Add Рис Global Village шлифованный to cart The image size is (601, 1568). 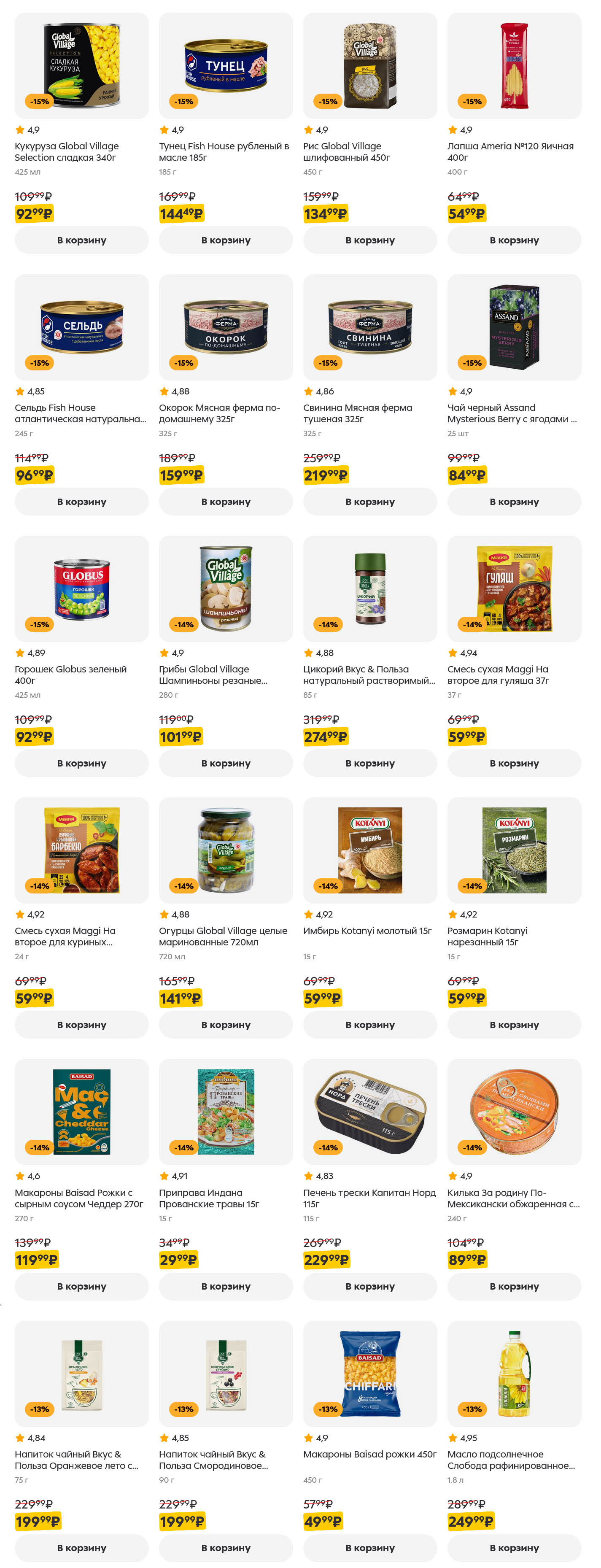click(x=370, y=240)
